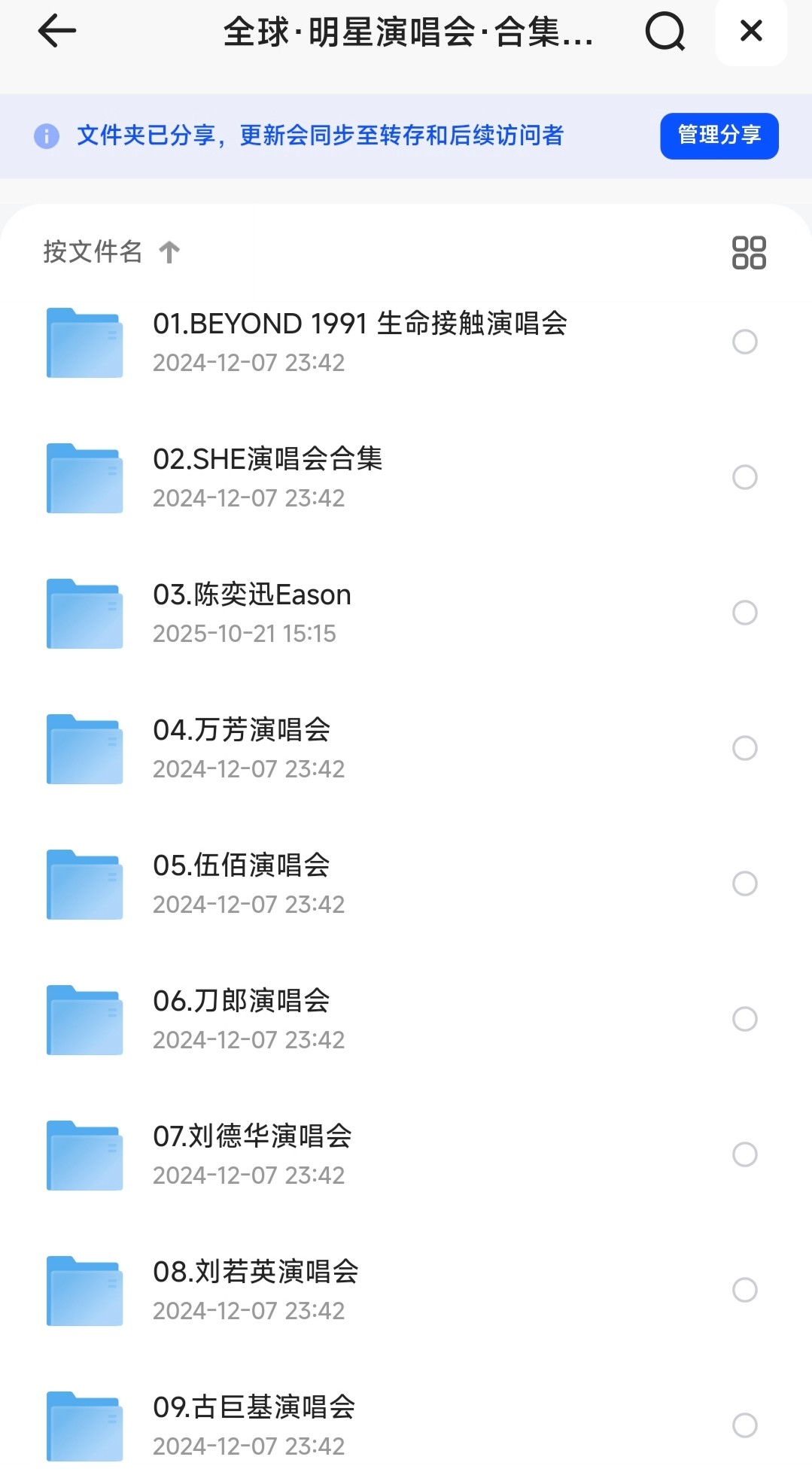This screenshot has width=812, height=1481.
Task: Check the circle beside 09.古巨基演唱会
Action: coord(744,1425)
